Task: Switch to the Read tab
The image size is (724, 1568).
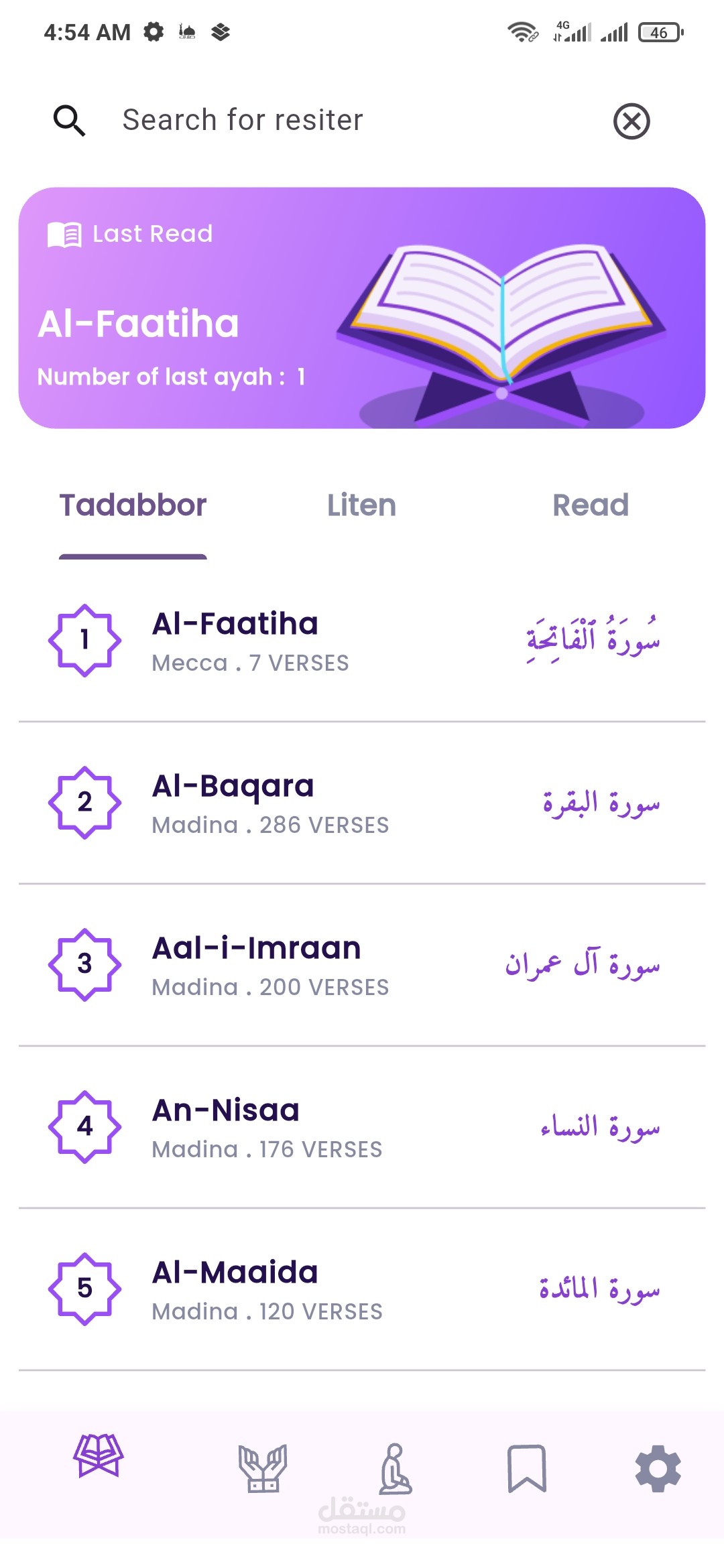Action: (x=590, y=506)
